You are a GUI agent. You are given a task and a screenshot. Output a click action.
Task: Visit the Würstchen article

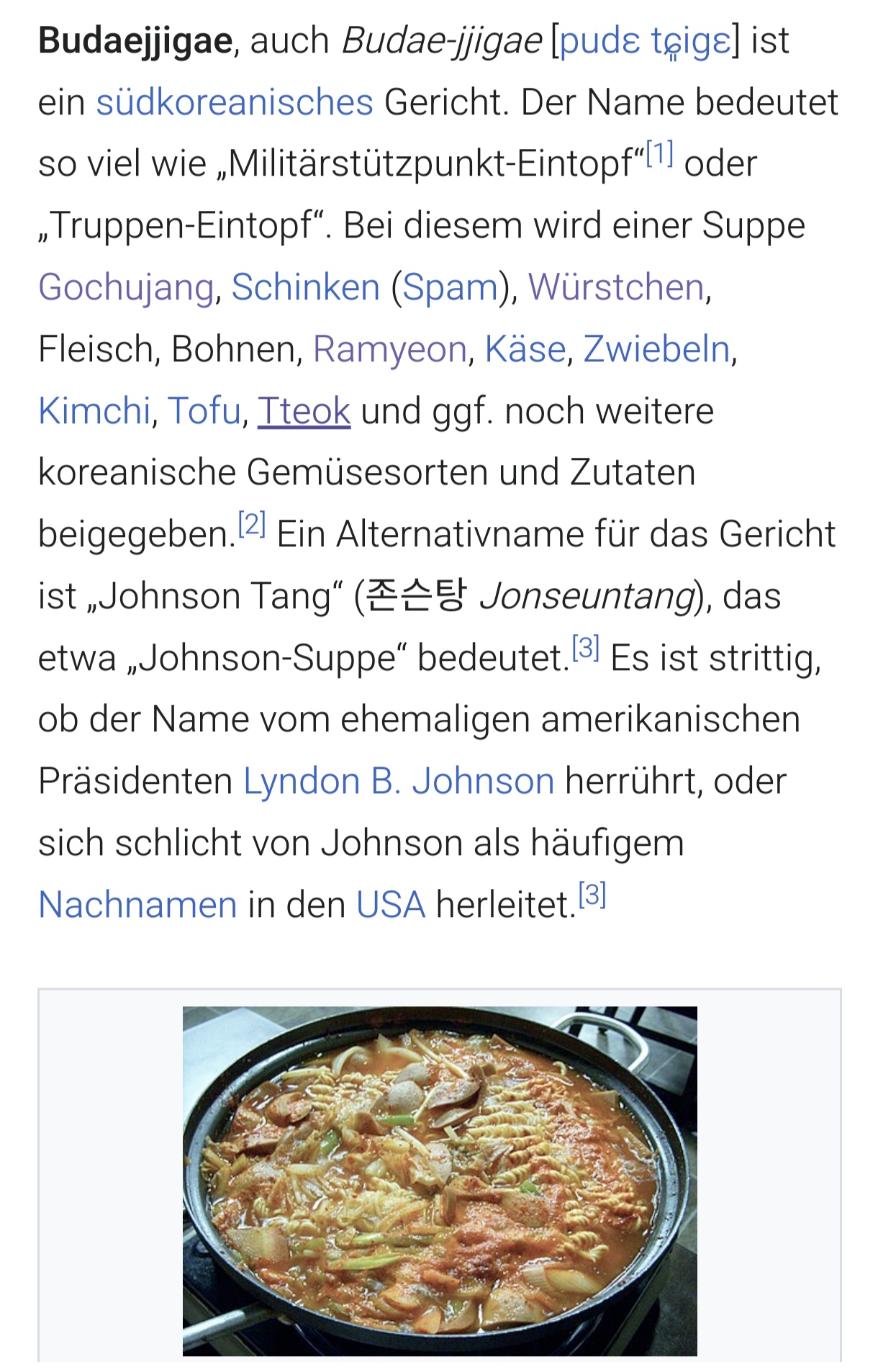point(616,287)
